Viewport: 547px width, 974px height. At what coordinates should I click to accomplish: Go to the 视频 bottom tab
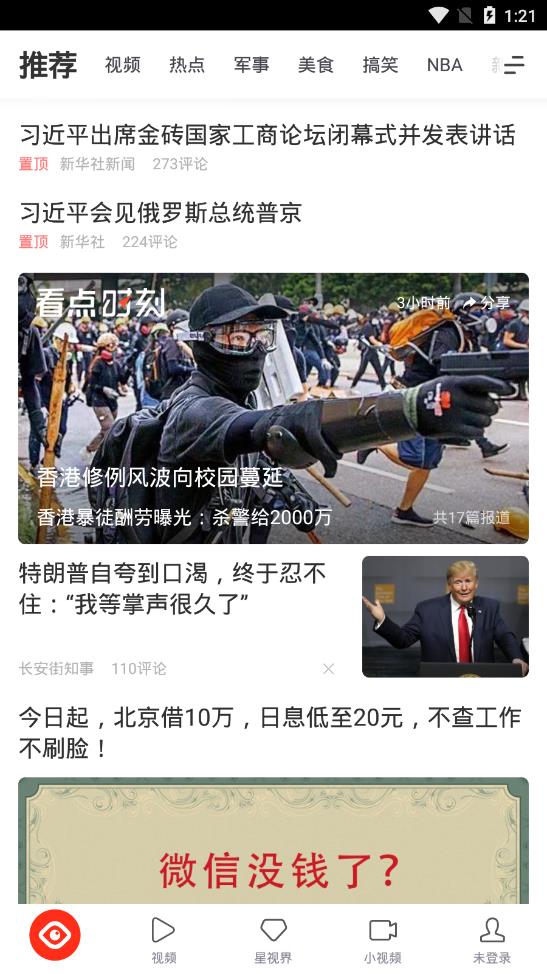click(164, 940)
